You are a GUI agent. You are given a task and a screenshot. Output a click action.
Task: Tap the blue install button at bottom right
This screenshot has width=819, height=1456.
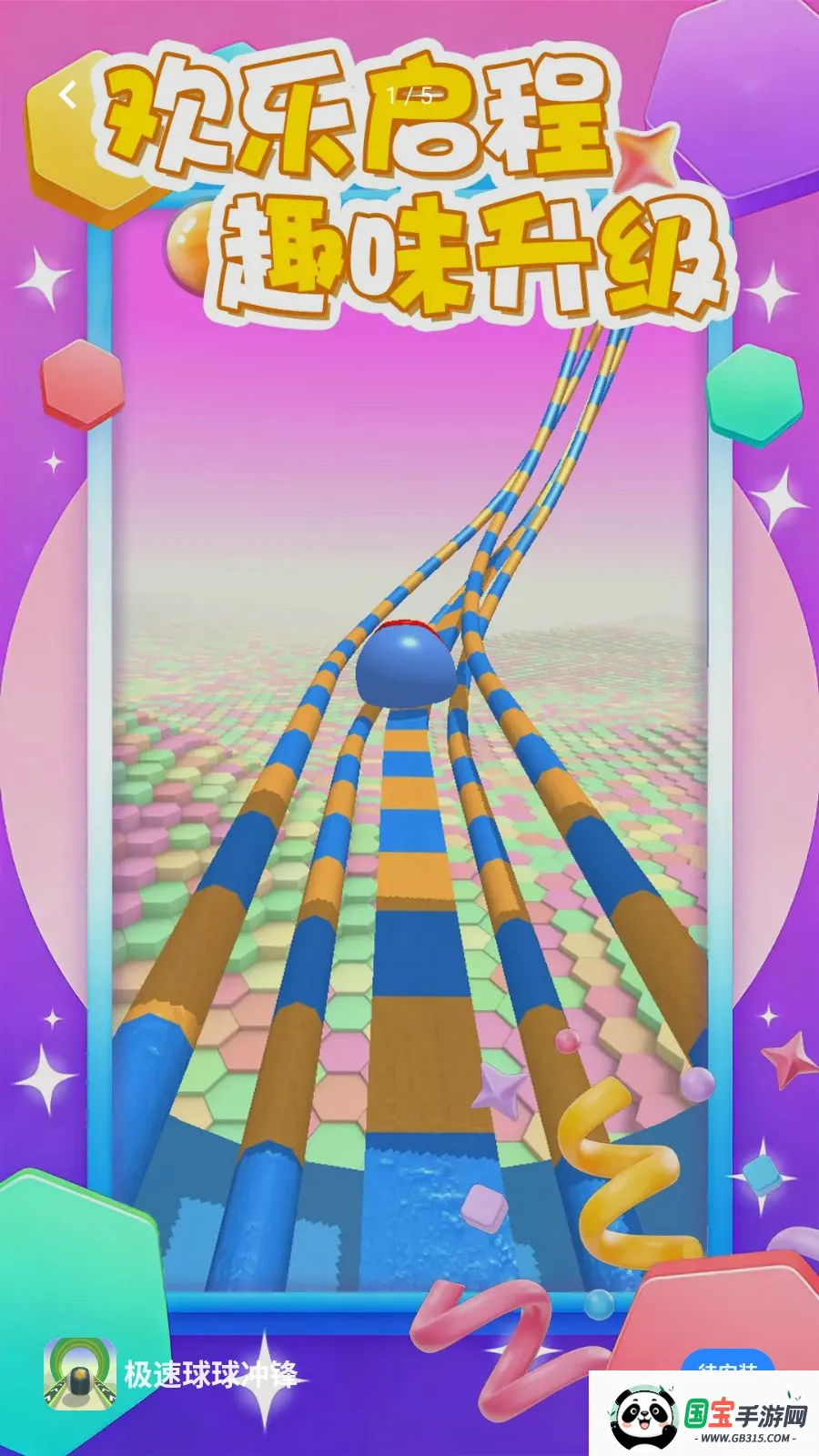pyautogui.click(x=727, y=1360)
